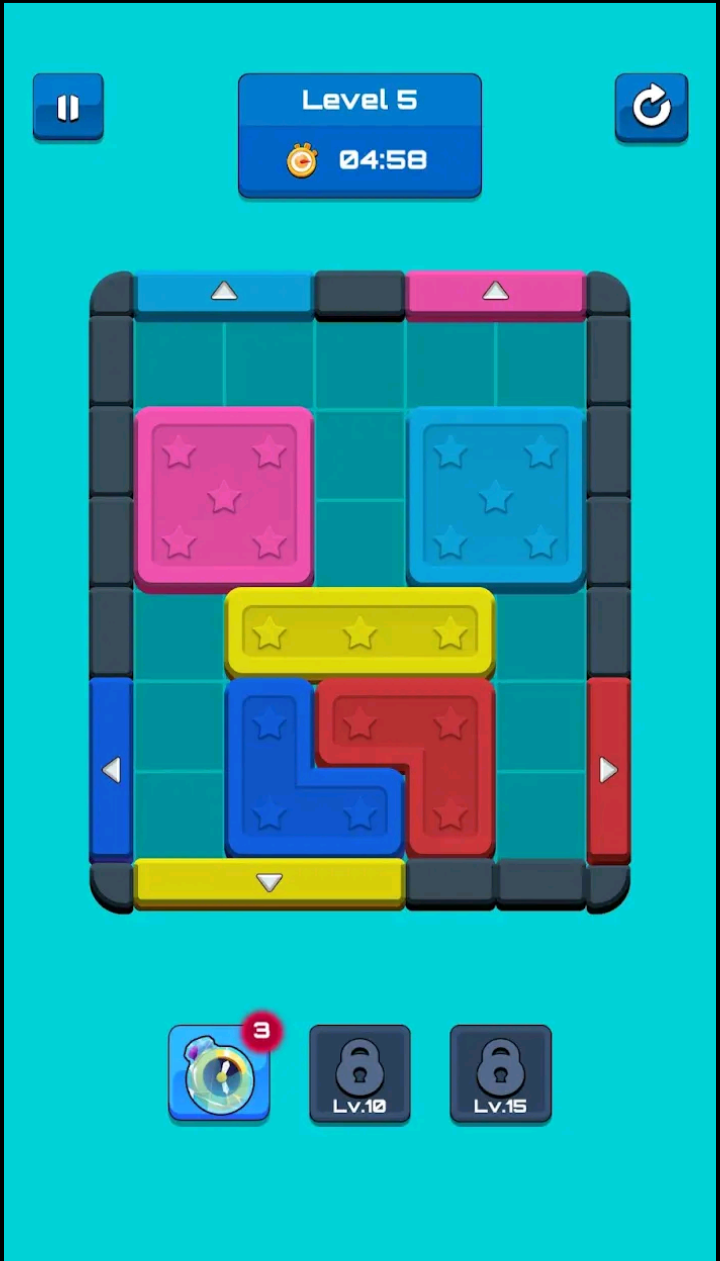720x1261 pixels.
Task: Select the light blue square block
Action: [496, 497]
